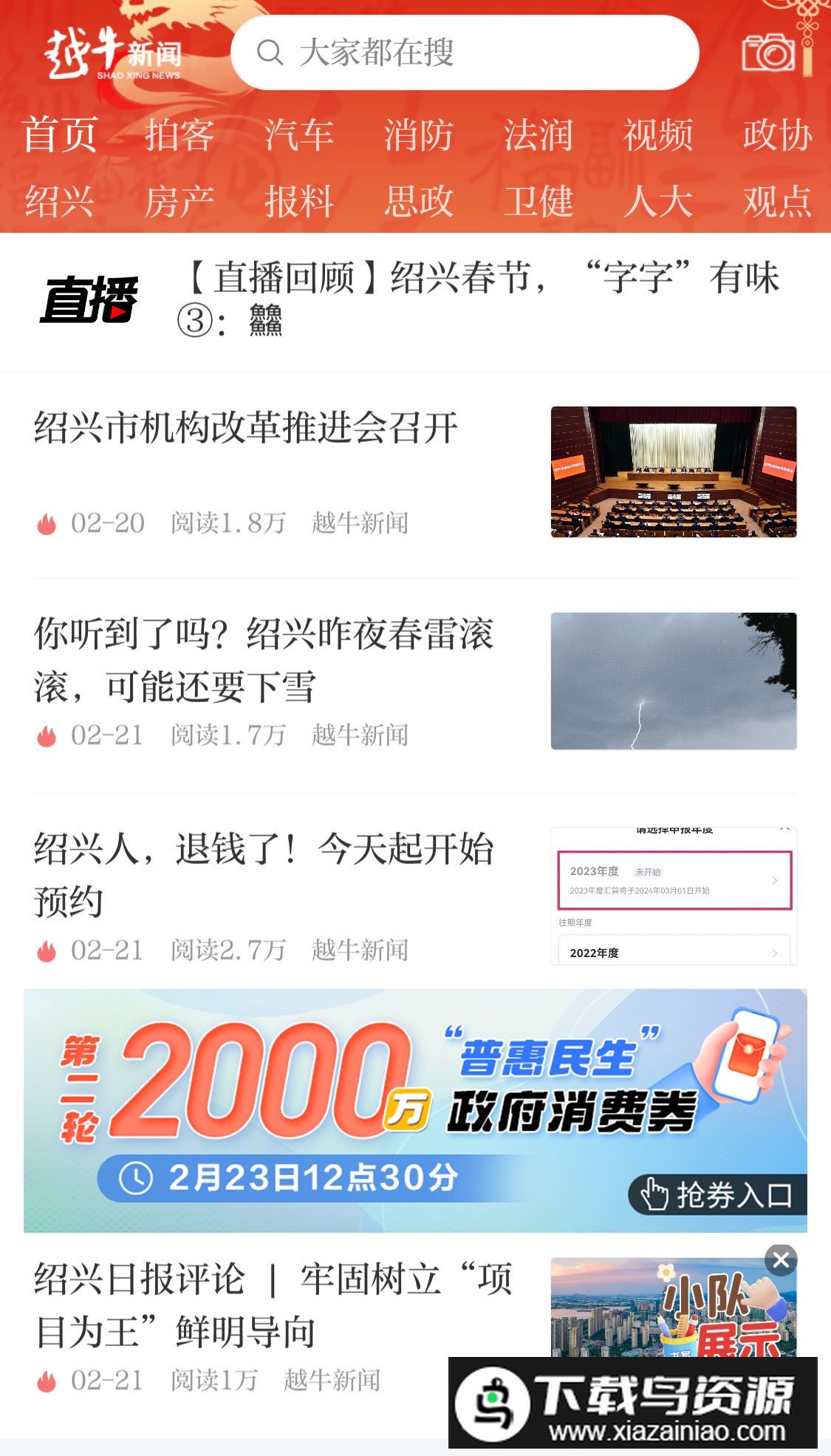Open the camera icon in the header

tap(768, 52)
